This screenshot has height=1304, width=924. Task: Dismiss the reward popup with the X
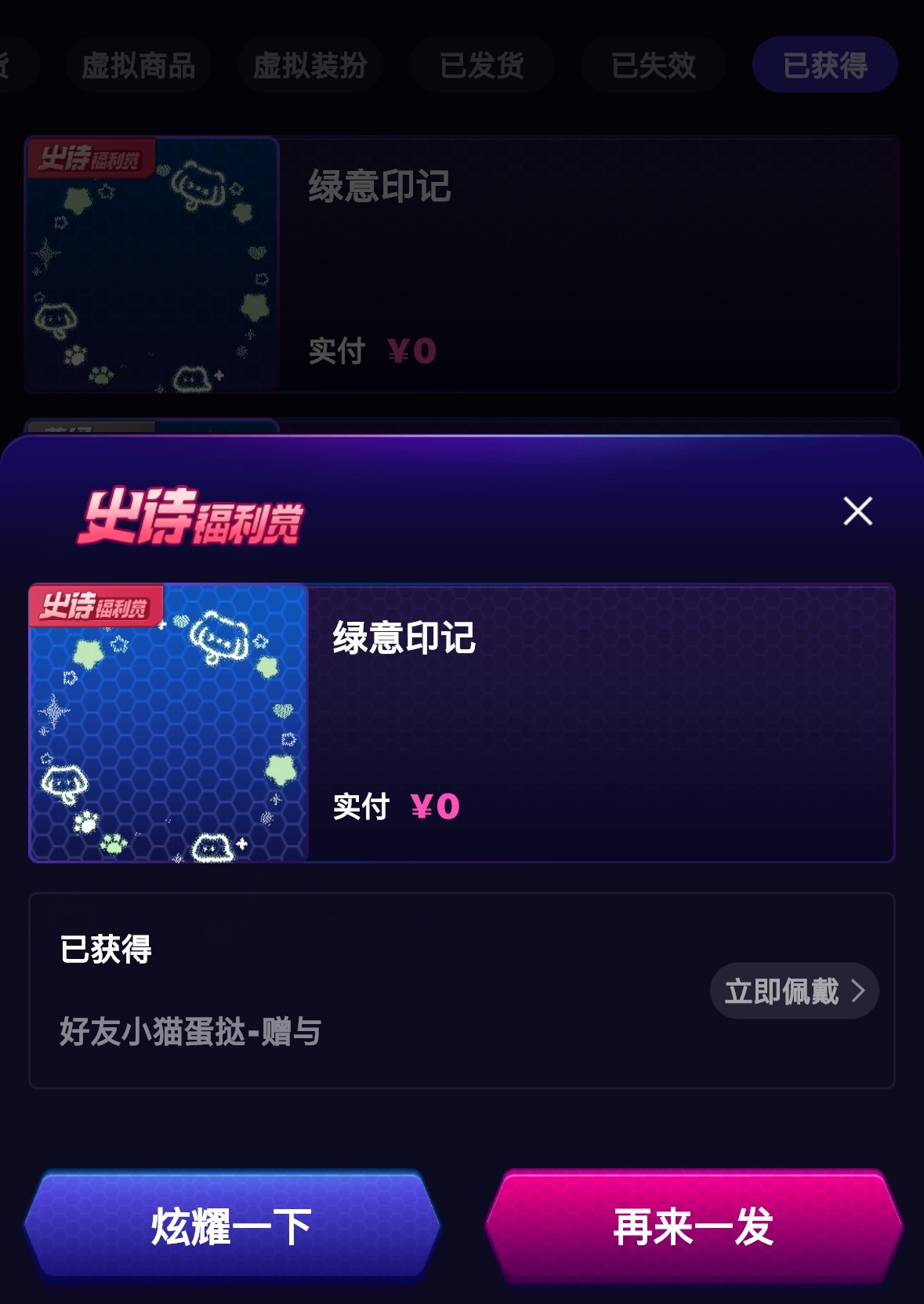click(859, 511)
